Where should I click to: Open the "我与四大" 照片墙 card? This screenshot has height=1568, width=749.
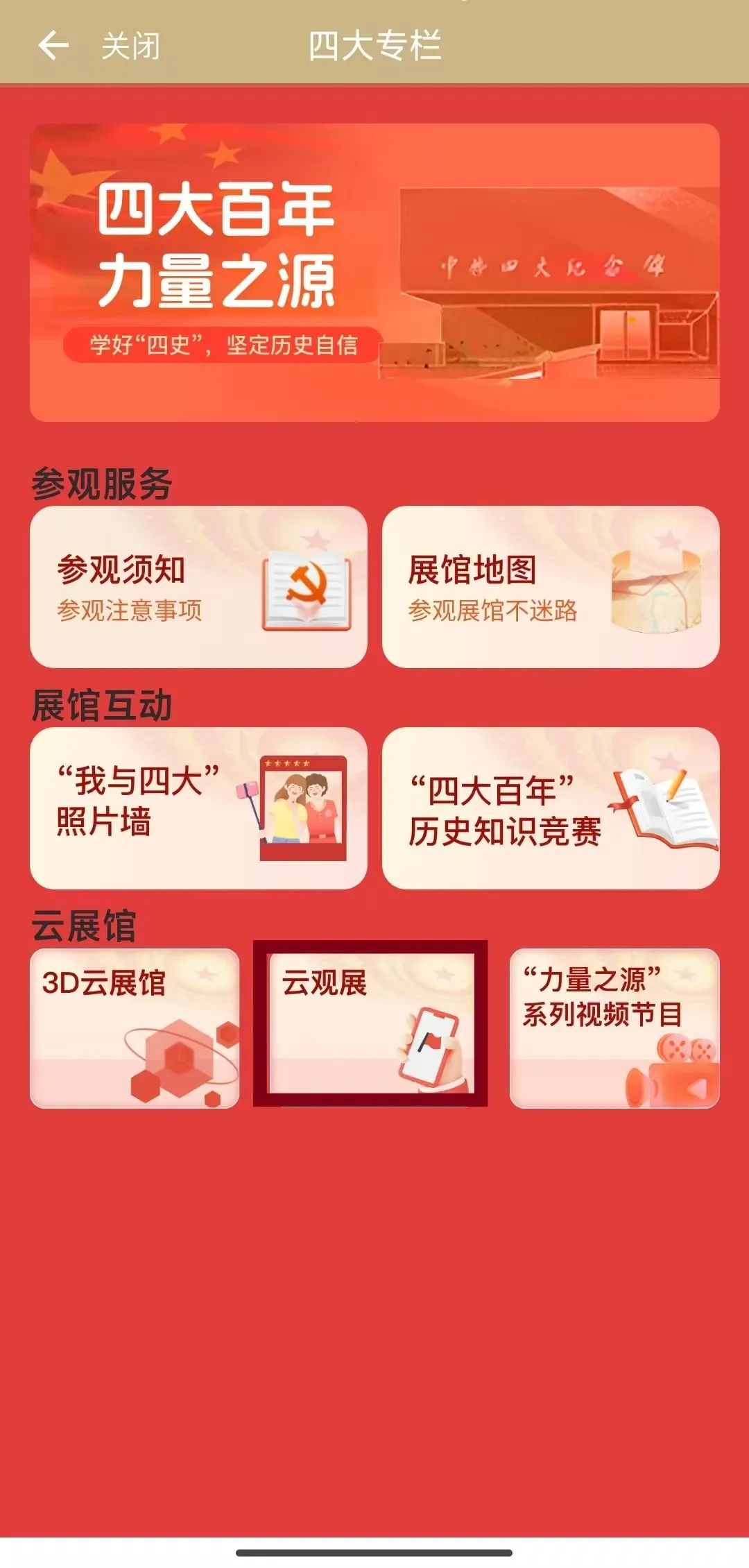tap(198, 808)
